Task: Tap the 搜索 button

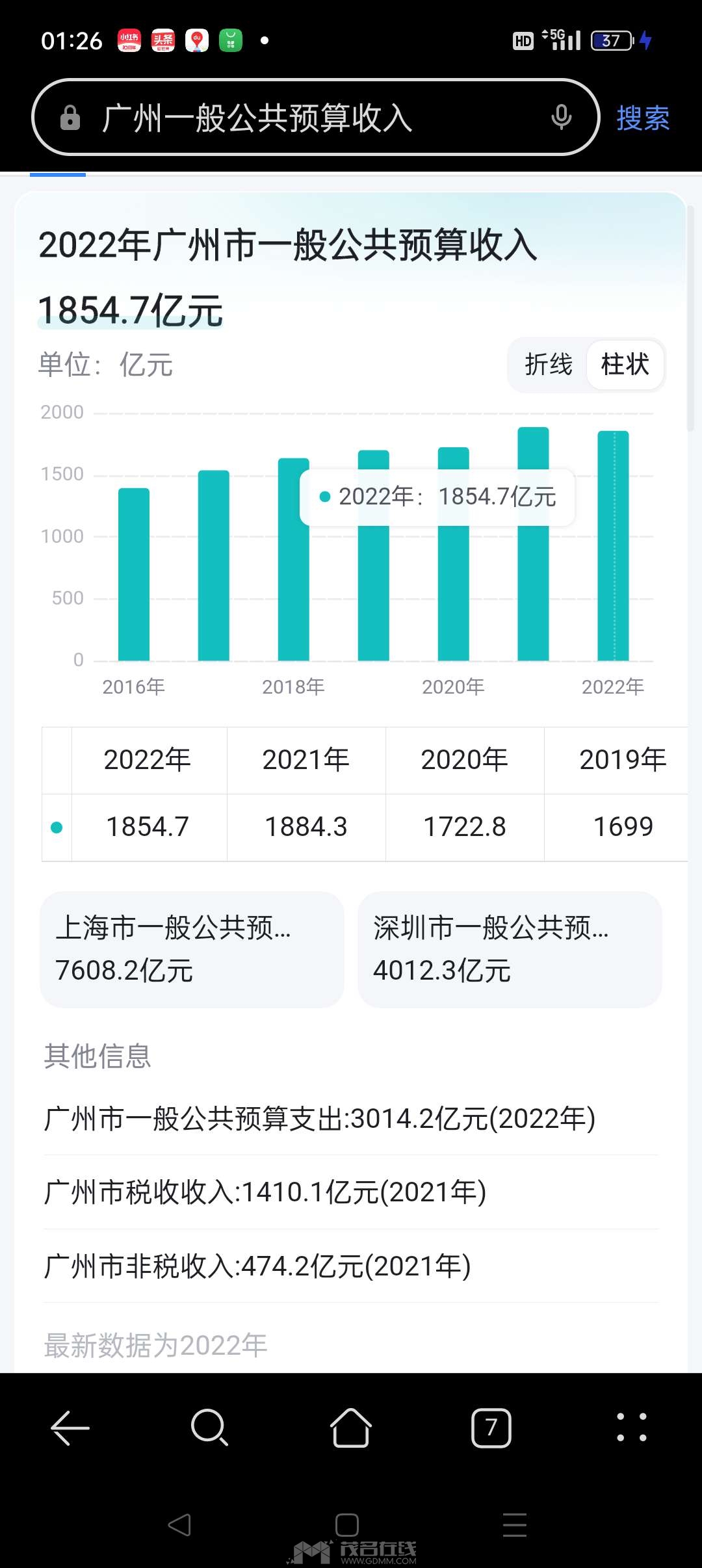Action: [643, 118]
